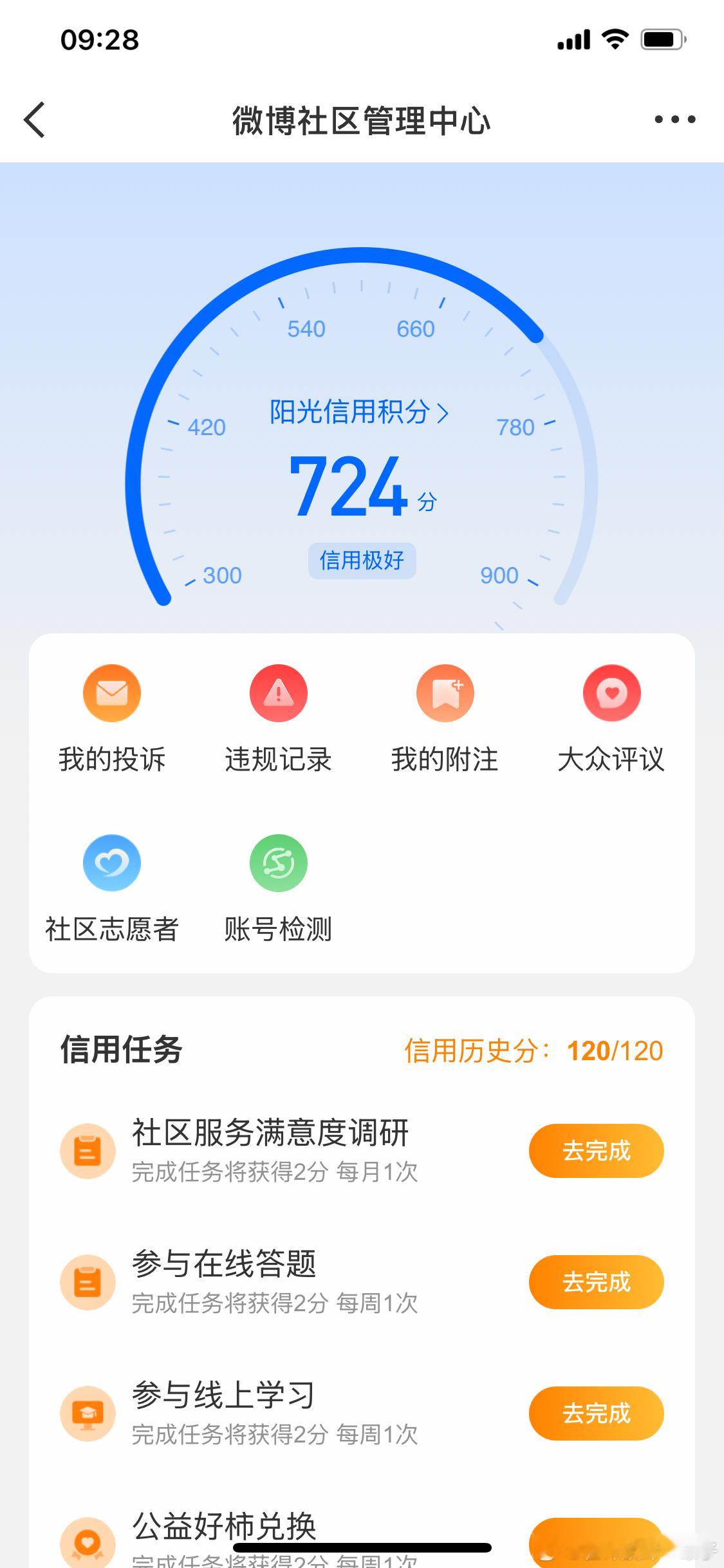This screenshot has height=1568, width=724.
Task: Open 我的附注 my annotations
Action: 445,714
